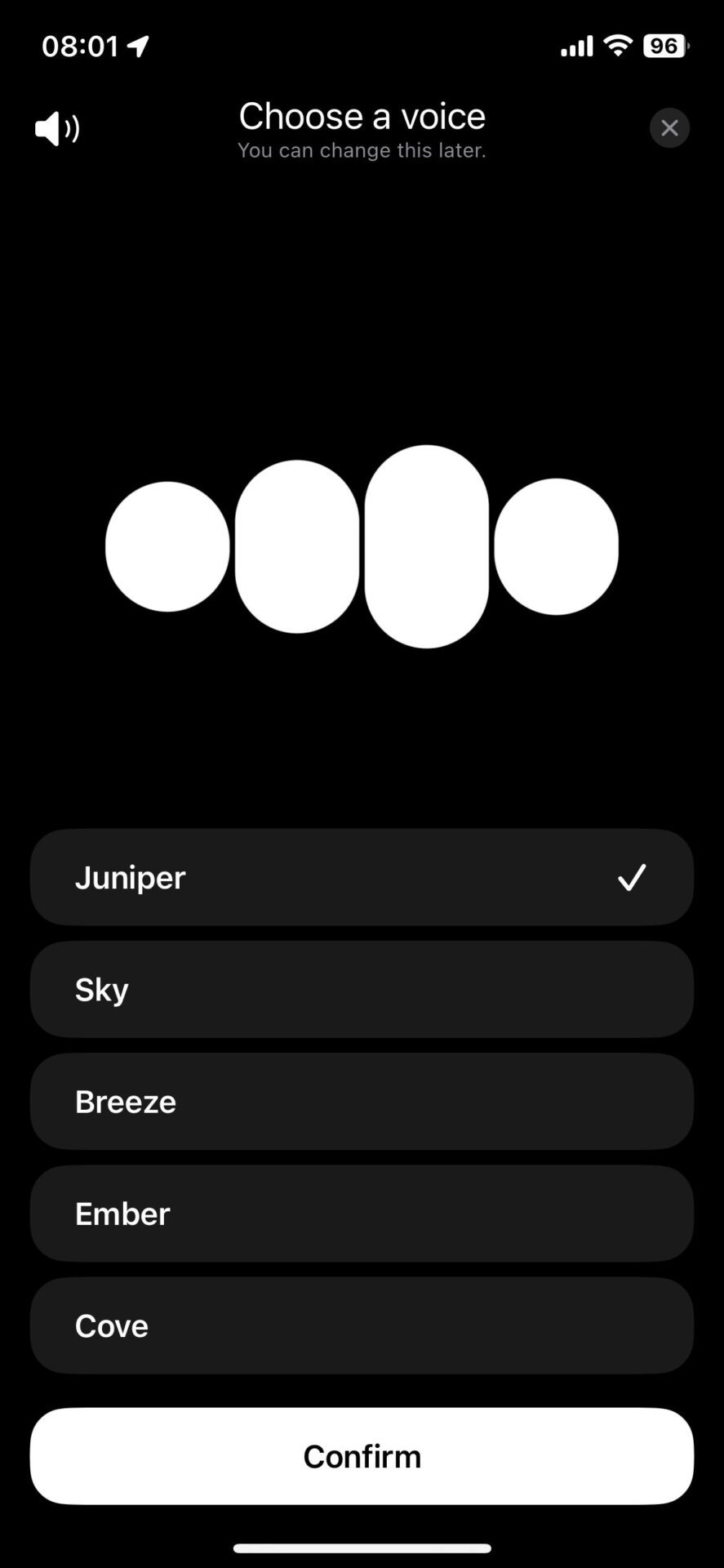Select Cove as the voice
The width and height of the screenshot is (724, 1568).
click(x=362, y=1325)
